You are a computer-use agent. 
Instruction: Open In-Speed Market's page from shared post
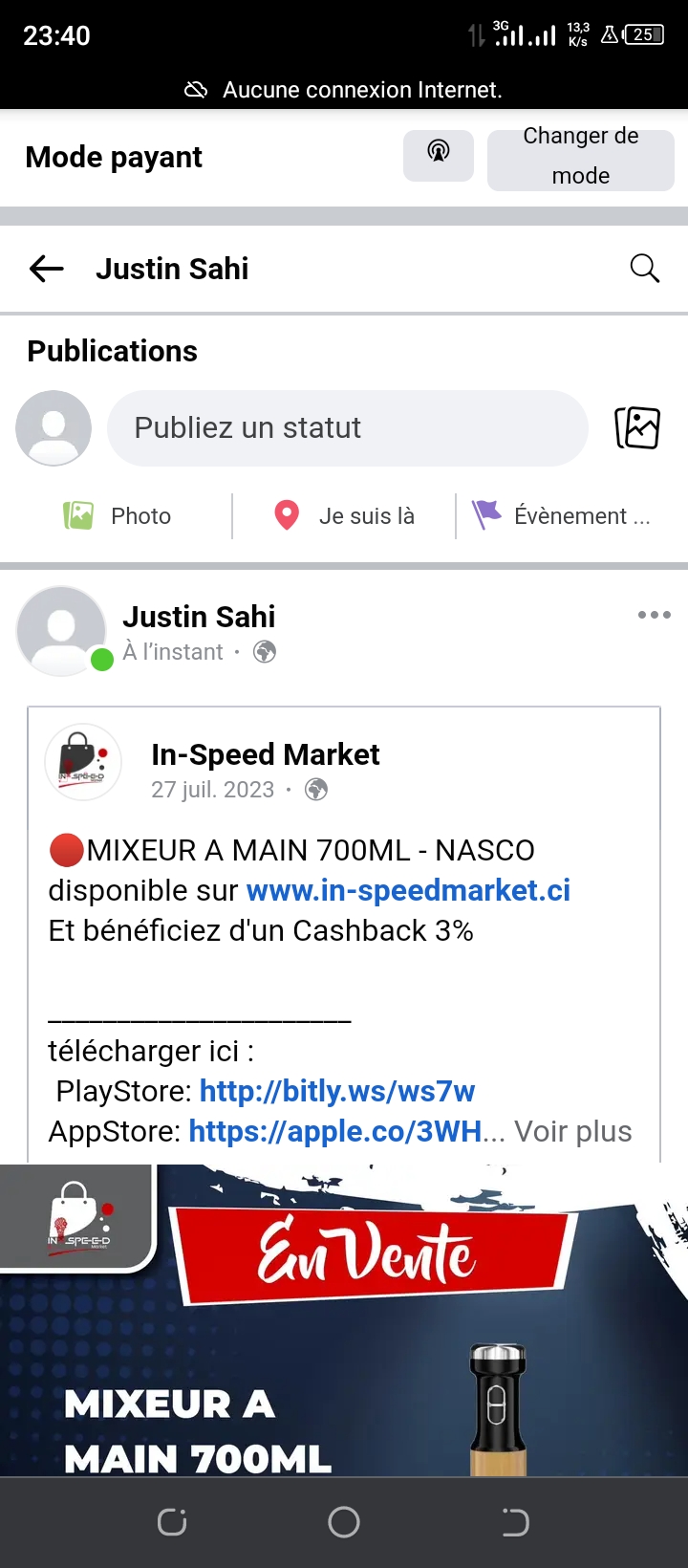click(265, 754)
